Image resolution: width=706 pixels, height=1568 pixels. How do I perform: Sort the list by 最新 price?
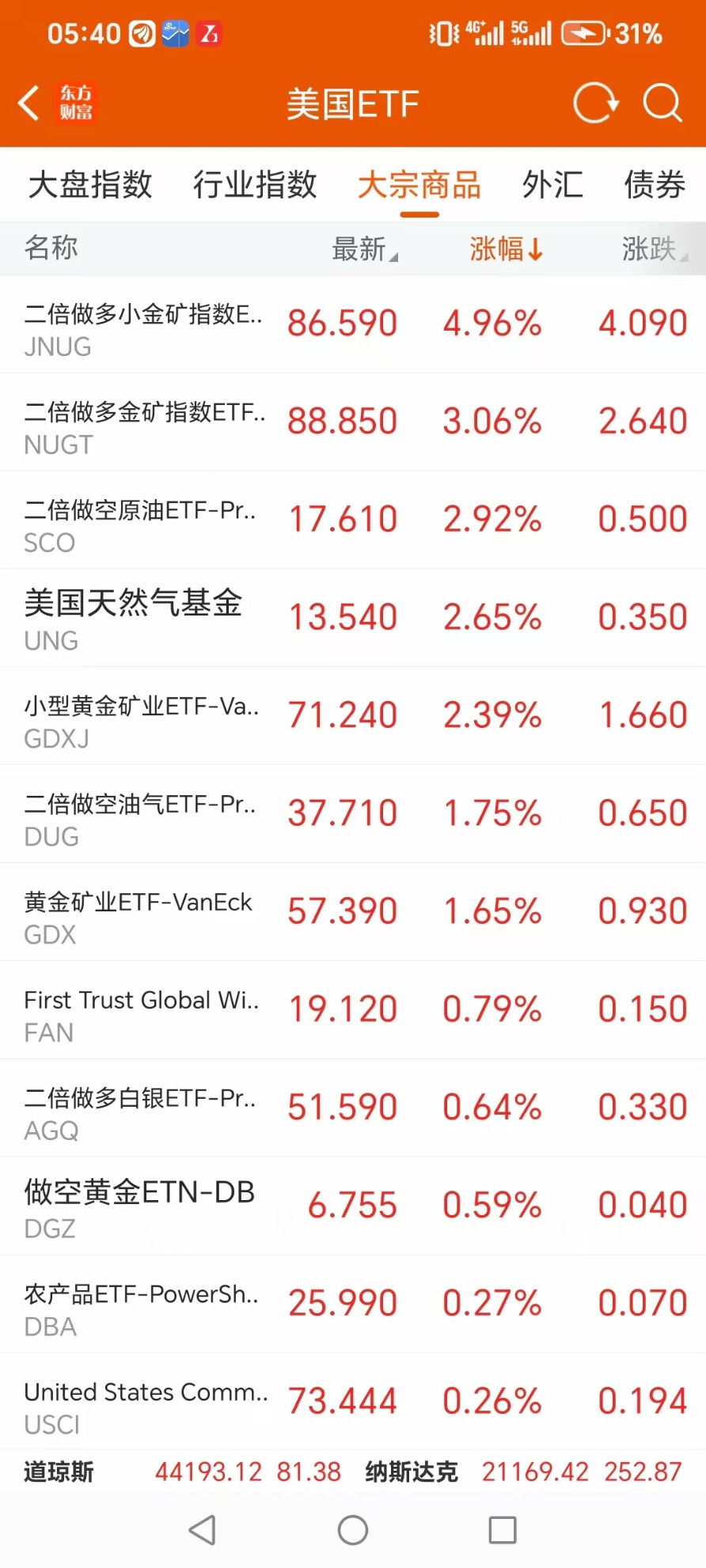365,248
